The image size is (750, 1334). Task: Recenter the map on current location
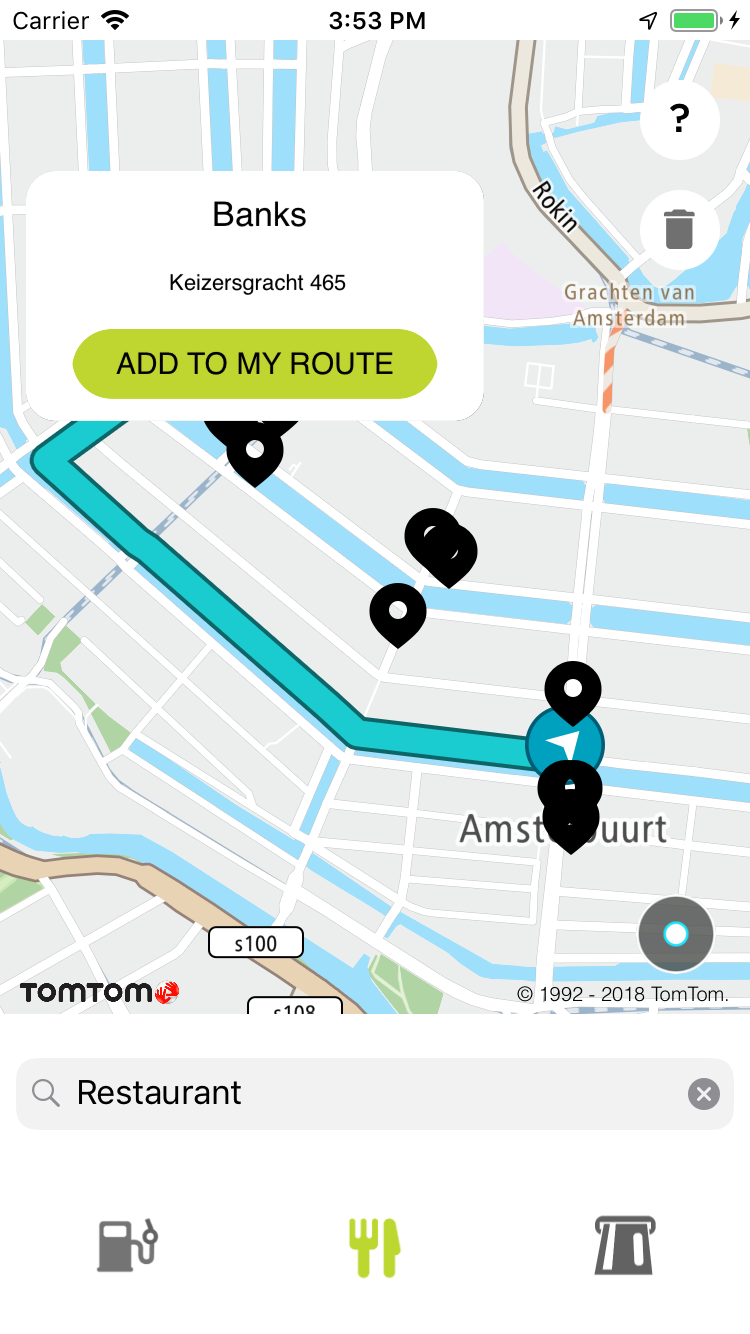coord(676,935)
